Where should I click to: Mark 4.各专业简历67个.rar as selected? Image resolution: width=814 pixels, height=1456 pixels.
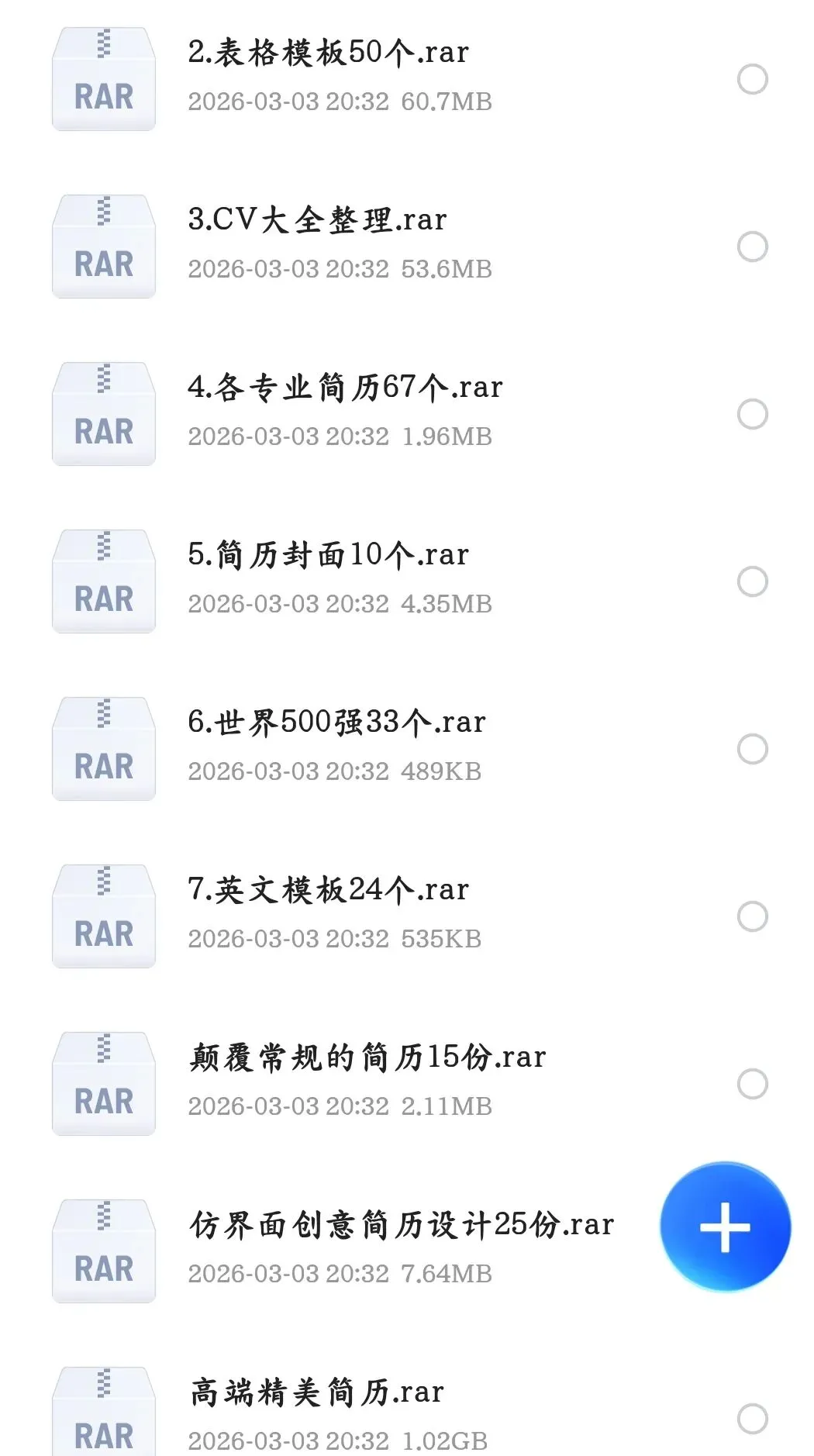[x=752, y=414]
